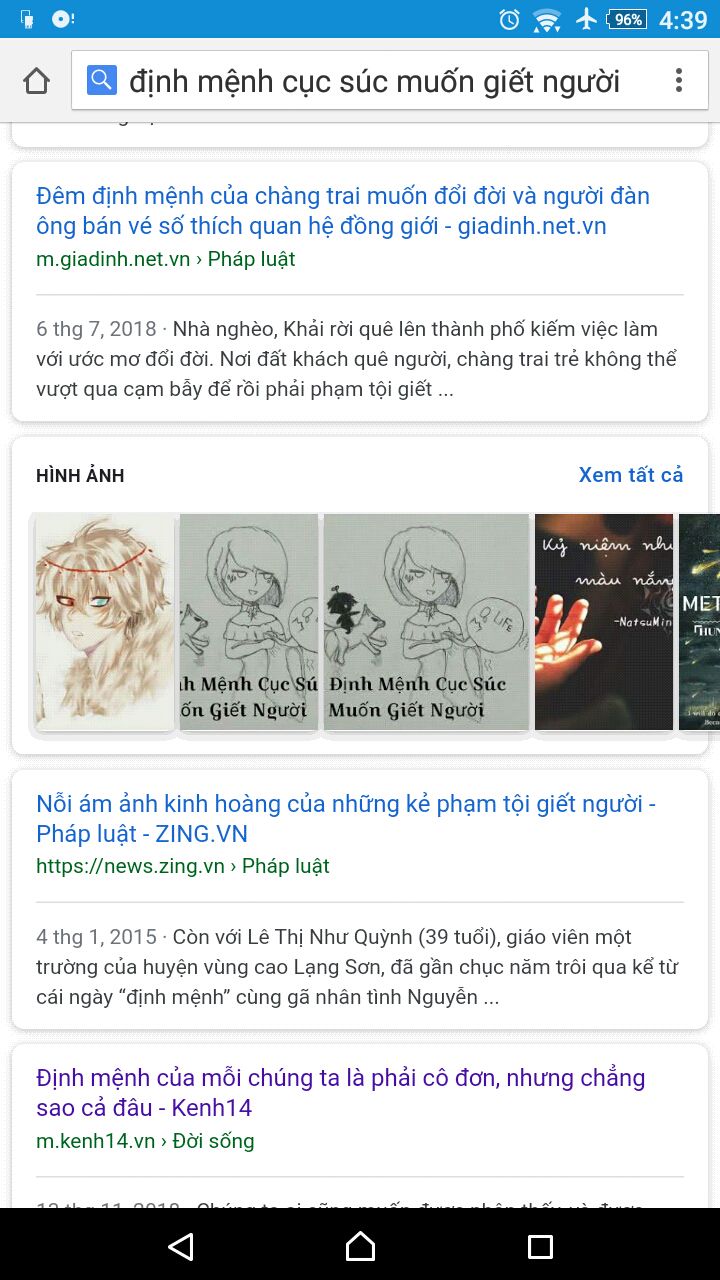Tap the search address bar
Image resolution: width=720 pixels, height=1280 pixels.
click(x=375, y=81)
